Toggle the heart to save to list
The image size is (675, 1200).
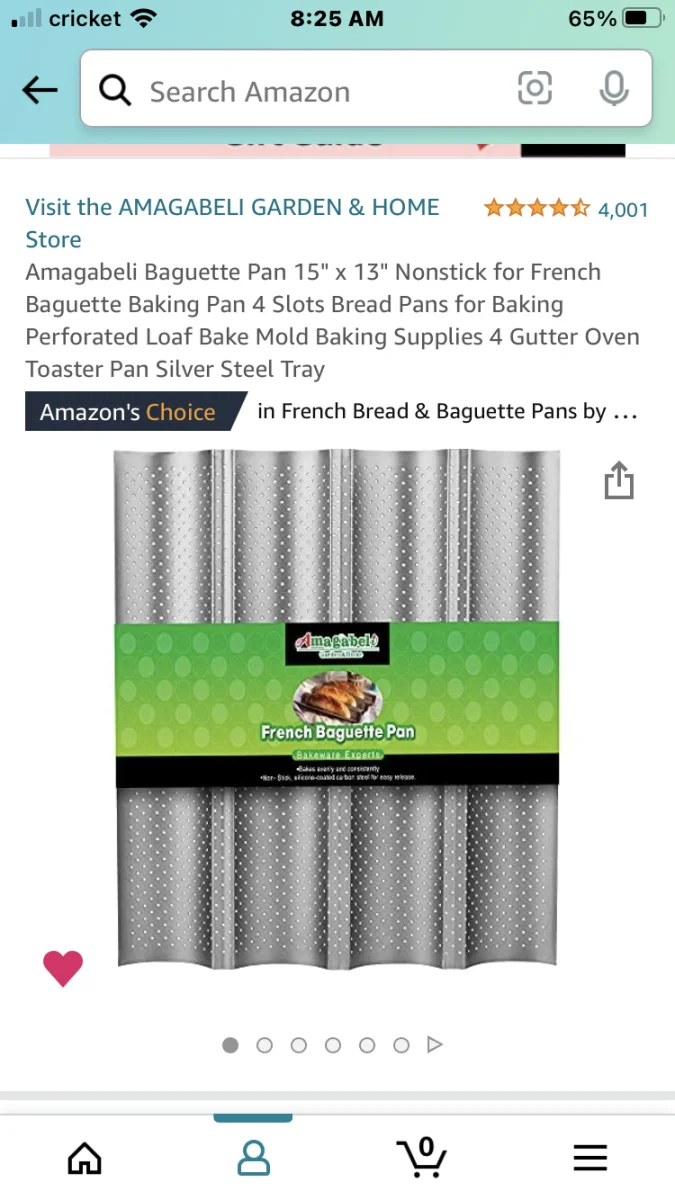pyautogui.click(x=63, y=967)
